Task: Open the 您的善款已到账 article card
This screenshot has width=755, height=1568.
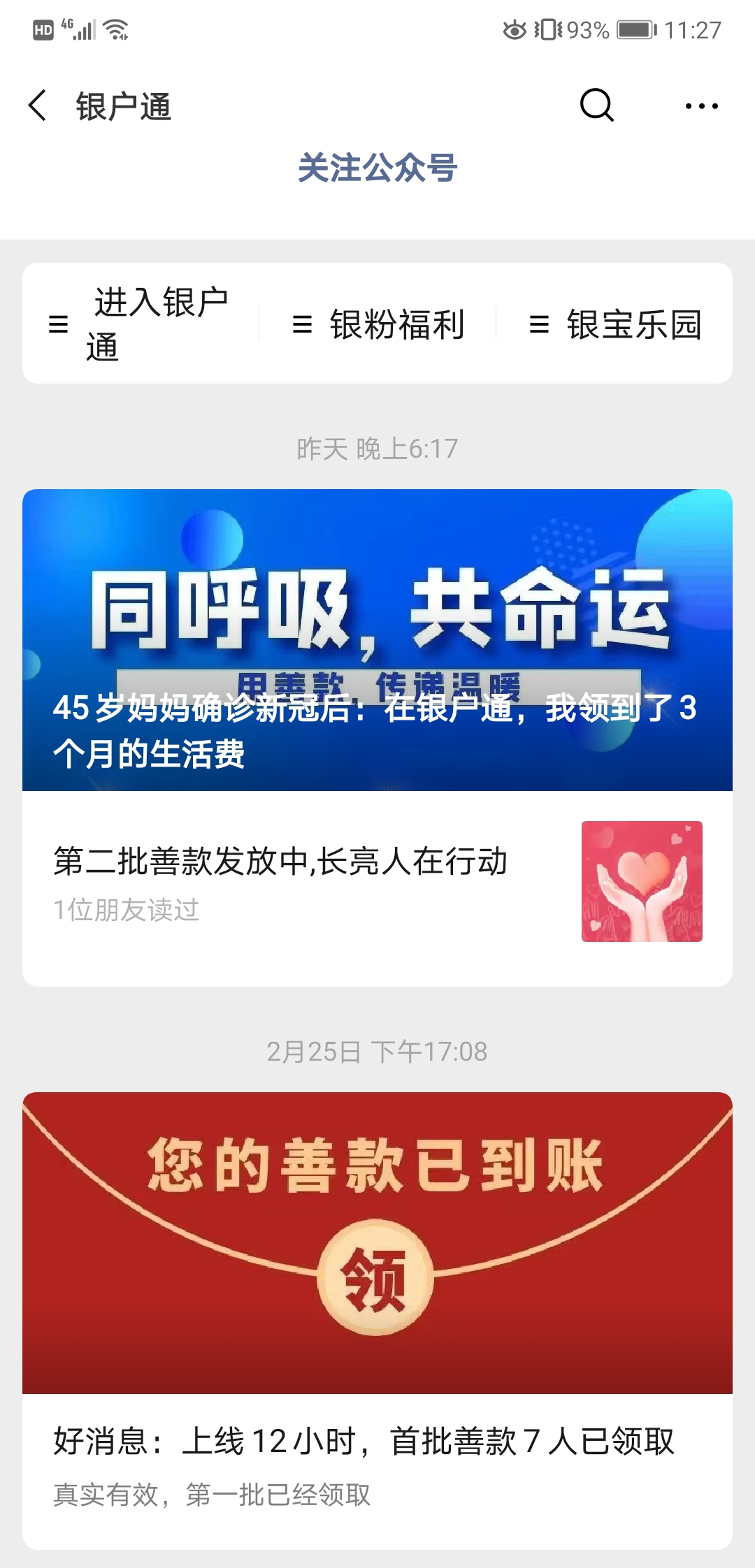Action: 377,1244
